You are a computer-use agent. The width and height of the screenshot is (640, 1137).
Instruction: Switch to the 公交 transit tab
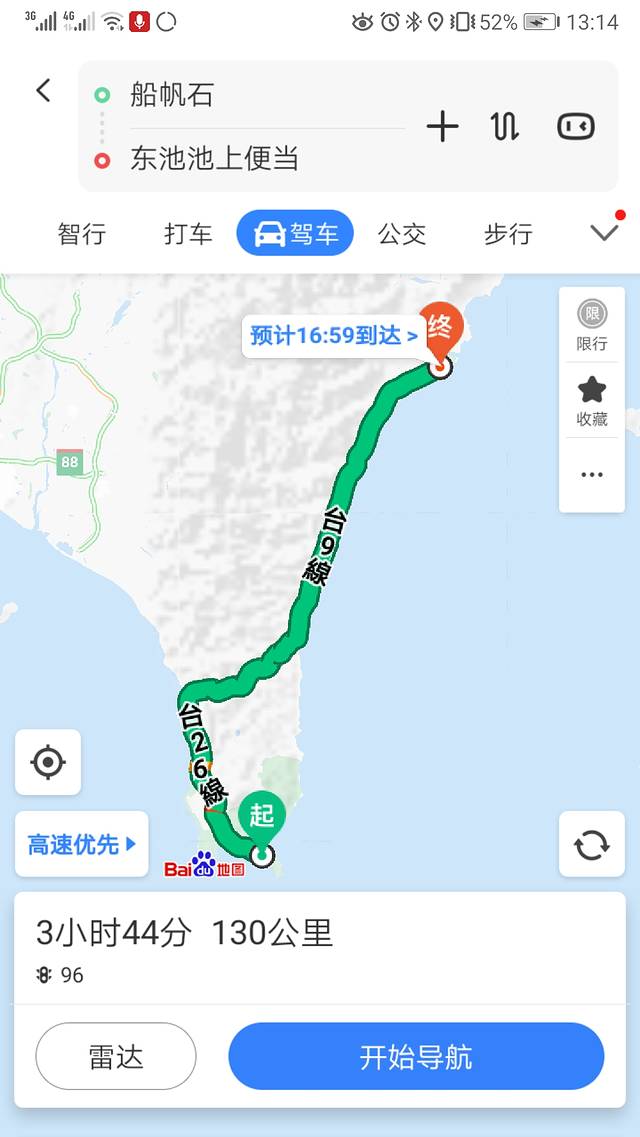[x=402, y=234]
